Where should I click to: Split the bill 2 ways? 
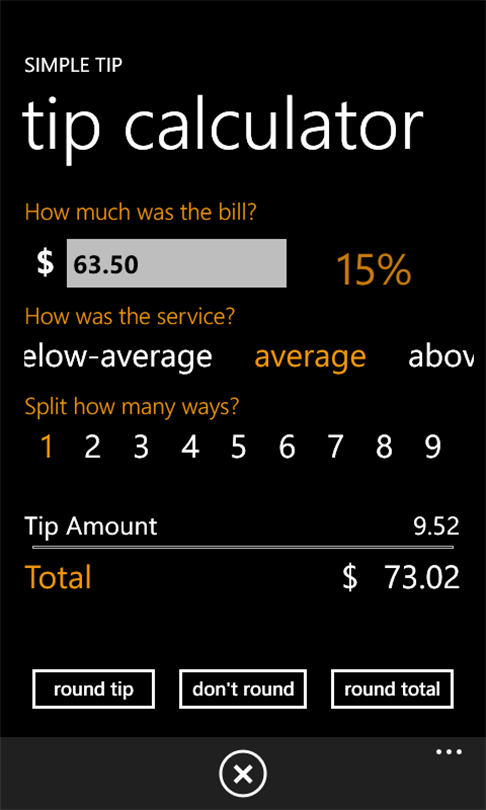[x=92, y=447]
